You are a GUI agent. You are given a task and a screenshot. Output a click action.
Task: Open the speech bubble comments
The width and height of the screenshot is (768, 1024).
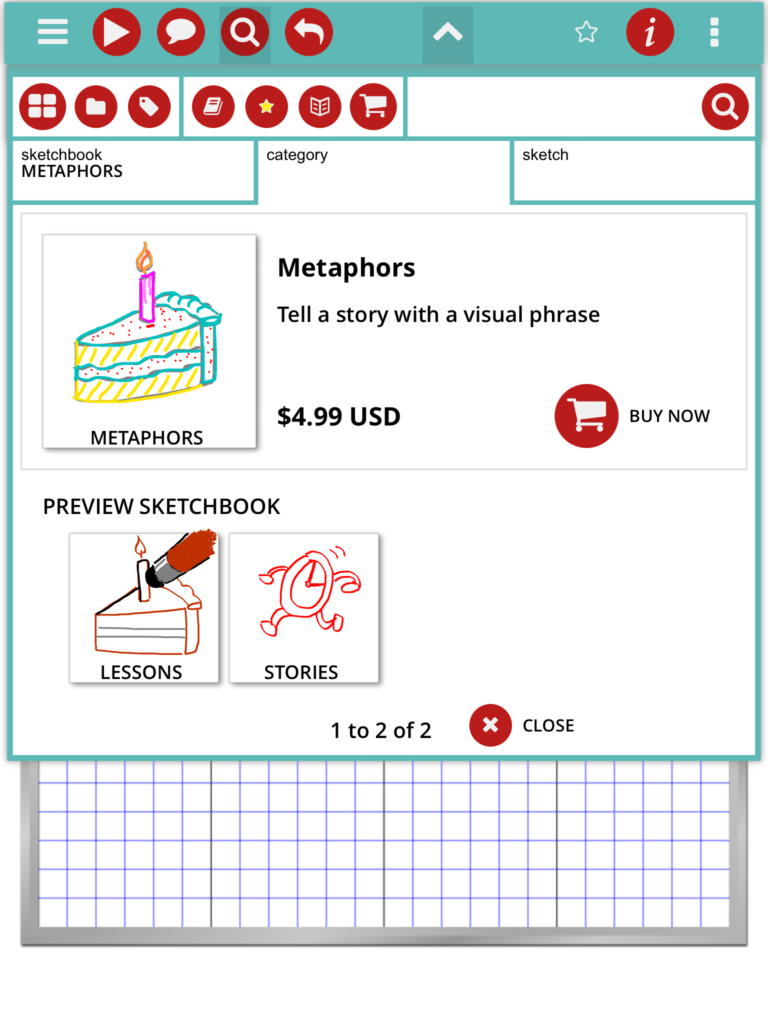181,33
